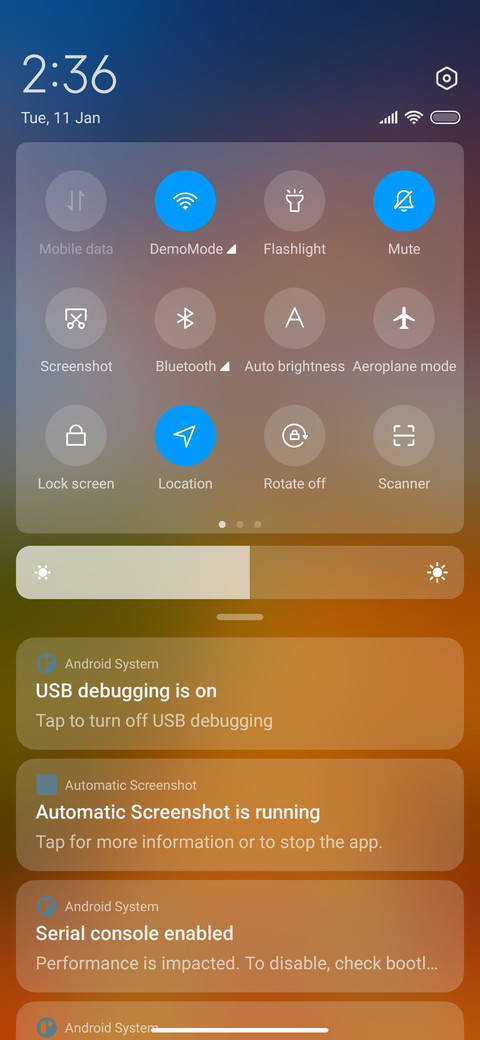Screen dimensions: 480x1040
Task: Open the Scanner
Action: pyautogui.click(x=404, y=436)
